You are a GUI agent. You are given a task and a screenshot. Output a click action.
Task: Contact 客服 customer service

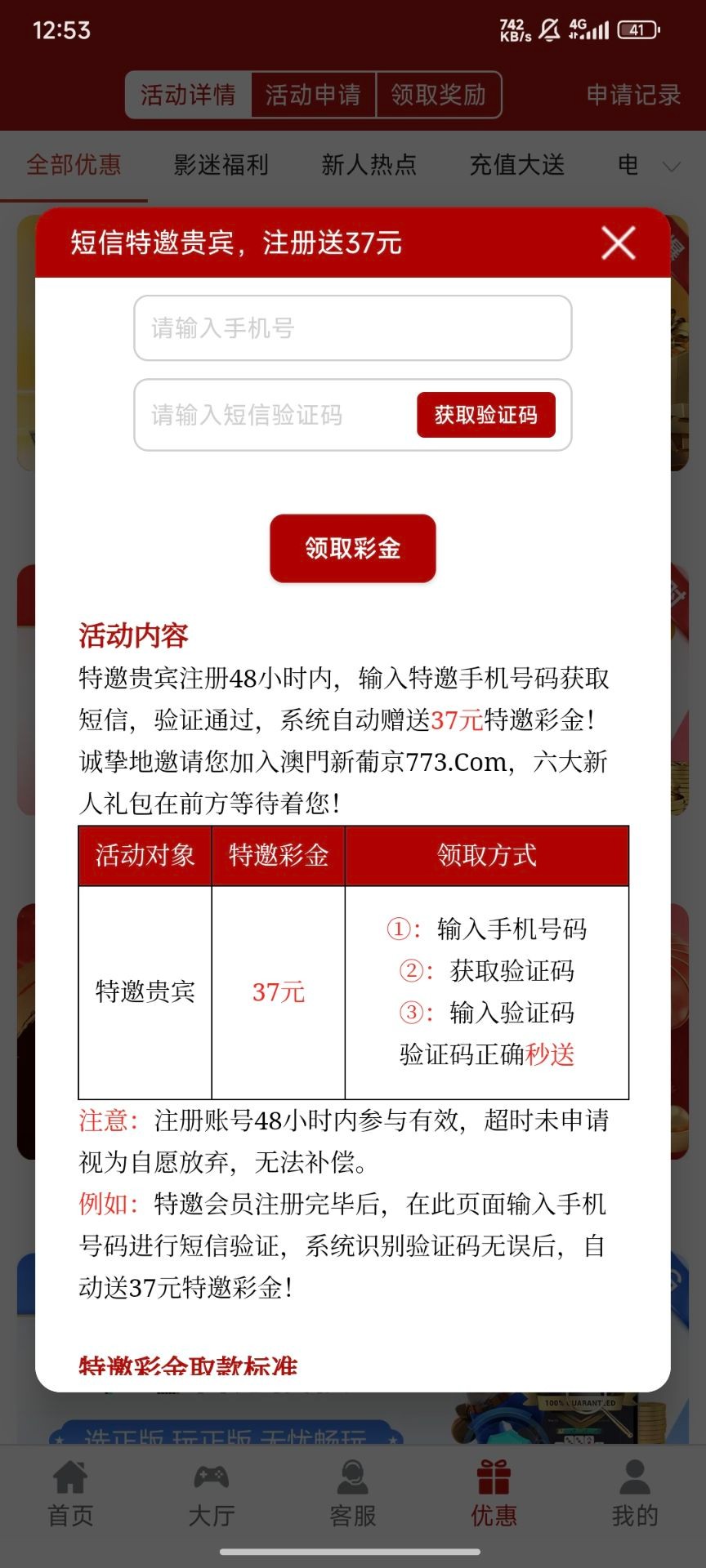point(353,1494)
